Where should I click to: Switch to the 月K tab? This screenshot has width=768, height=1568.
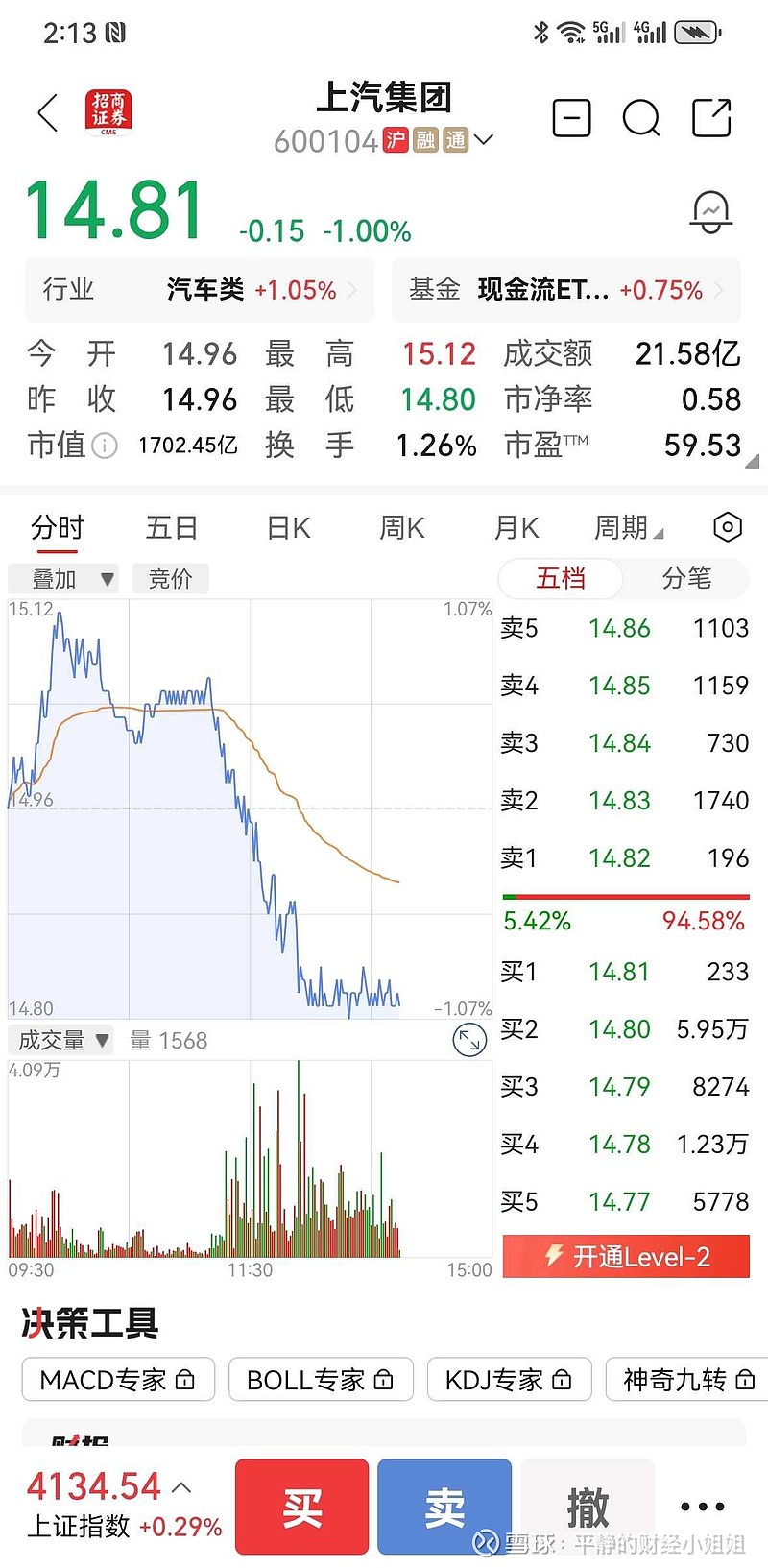pos(516,527)
